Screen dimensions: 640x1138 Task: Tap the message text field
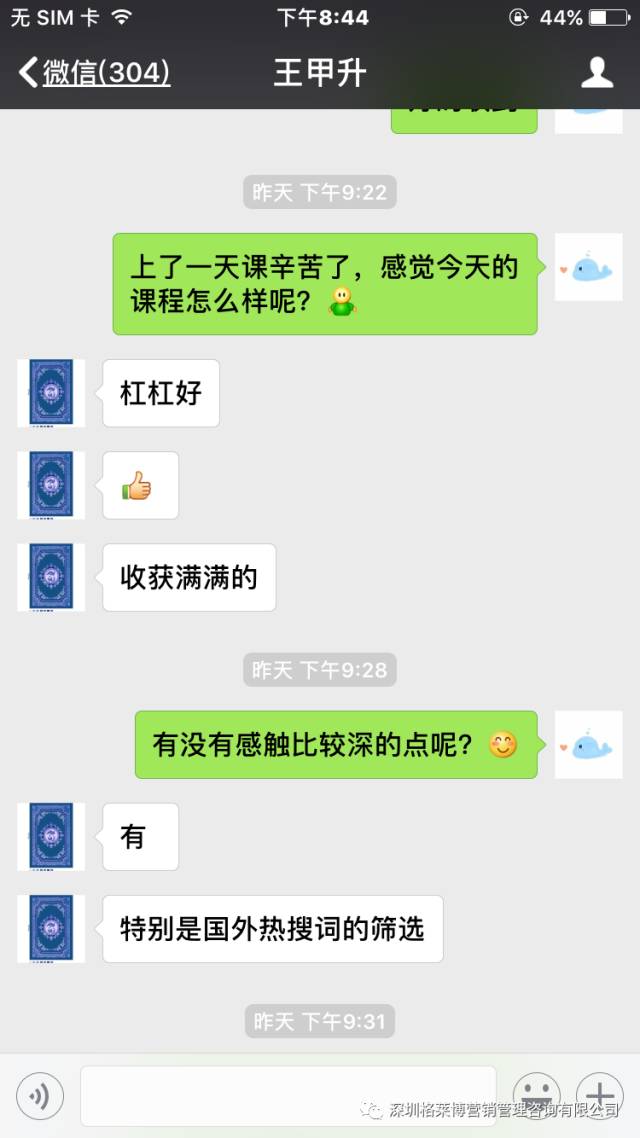point(288,1096)
